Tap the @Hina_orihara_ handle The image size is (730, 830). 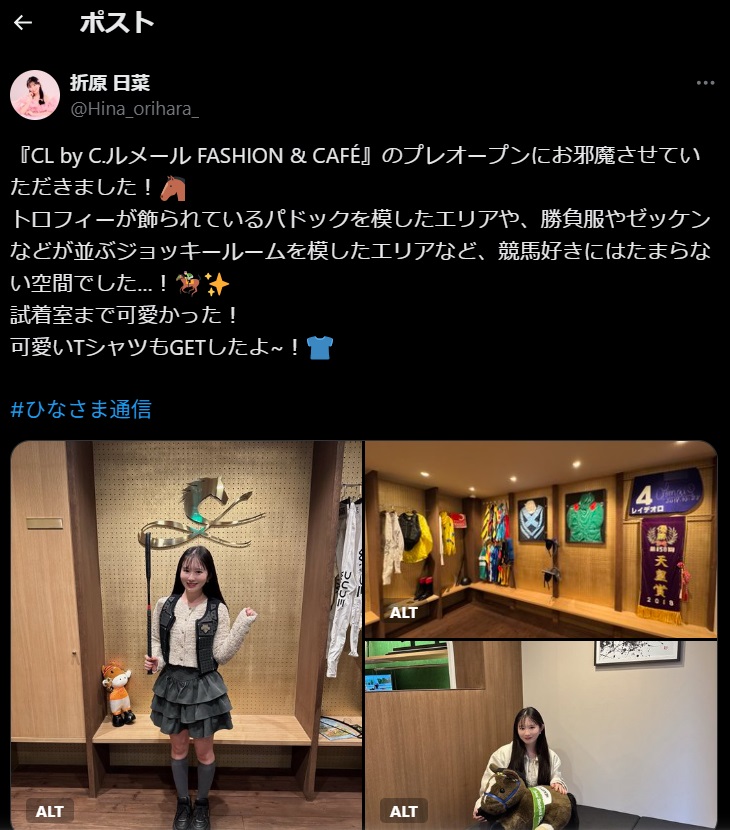pos(134,108)
